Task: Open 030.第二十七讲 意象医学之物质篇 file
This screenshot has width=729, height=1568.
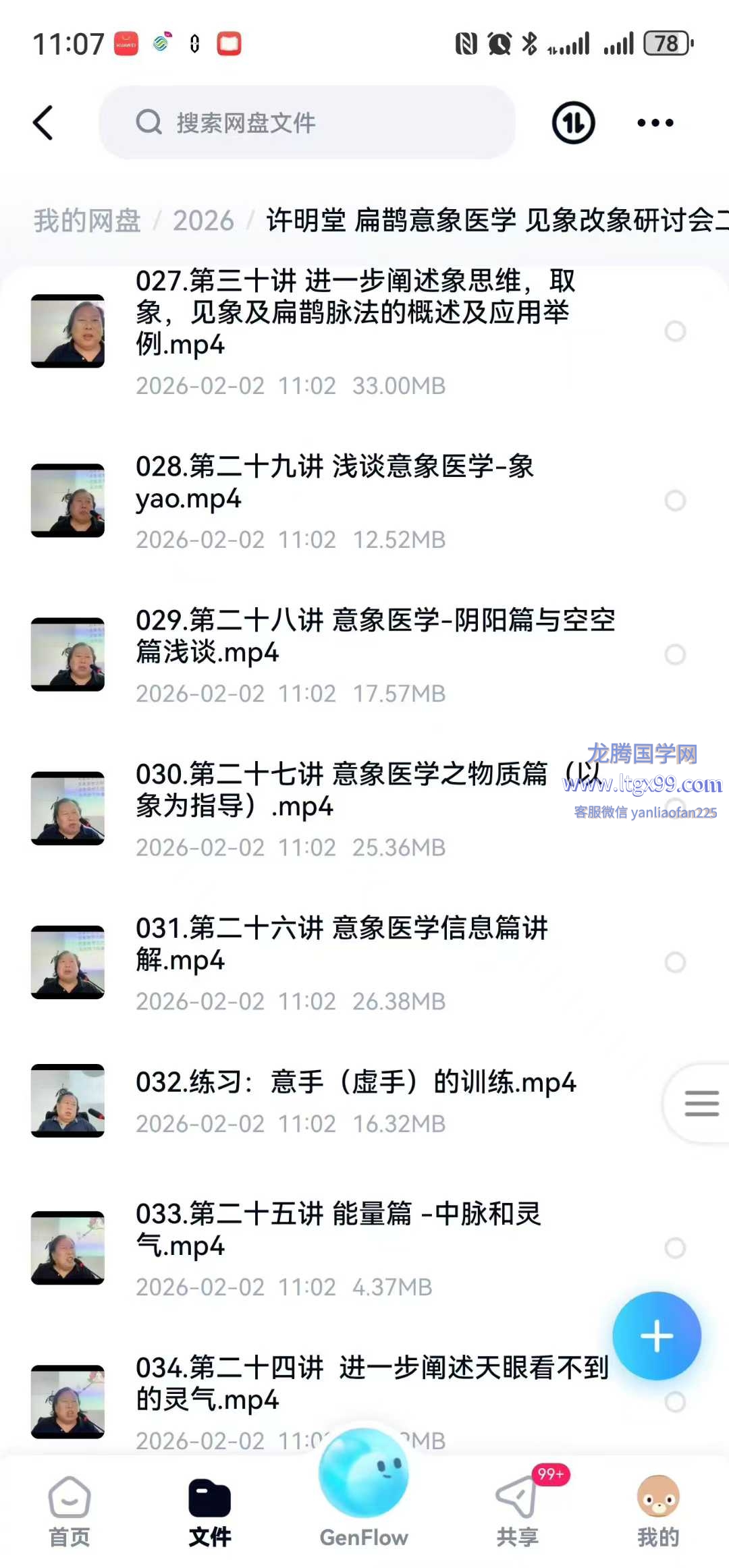Action: coord(341,790)
